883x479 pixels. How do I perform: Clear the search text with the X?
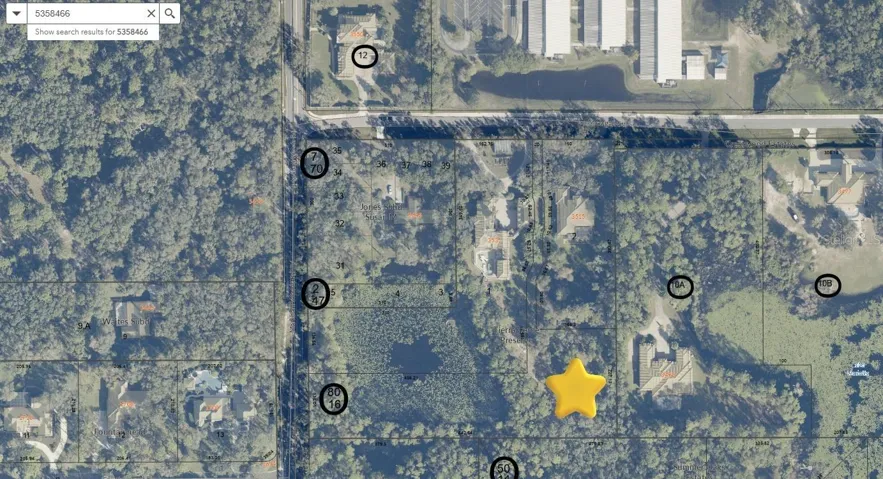tap(151, 13)
